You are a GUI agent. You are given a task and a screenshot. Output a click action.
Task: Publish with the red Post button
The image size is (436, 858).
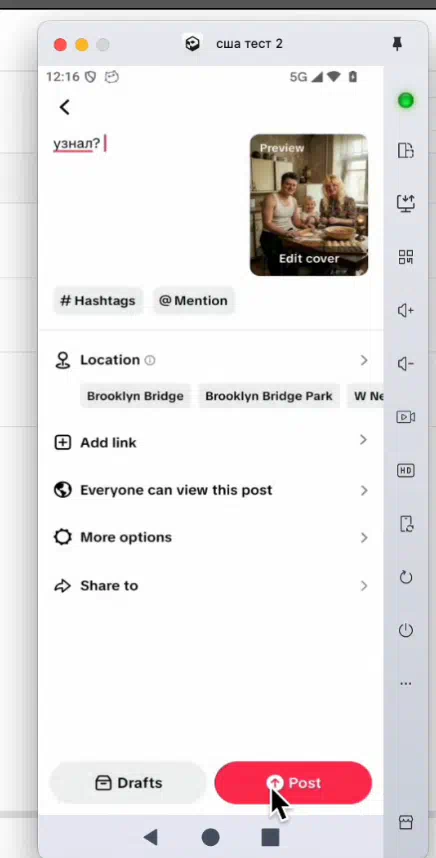point(293,783)
